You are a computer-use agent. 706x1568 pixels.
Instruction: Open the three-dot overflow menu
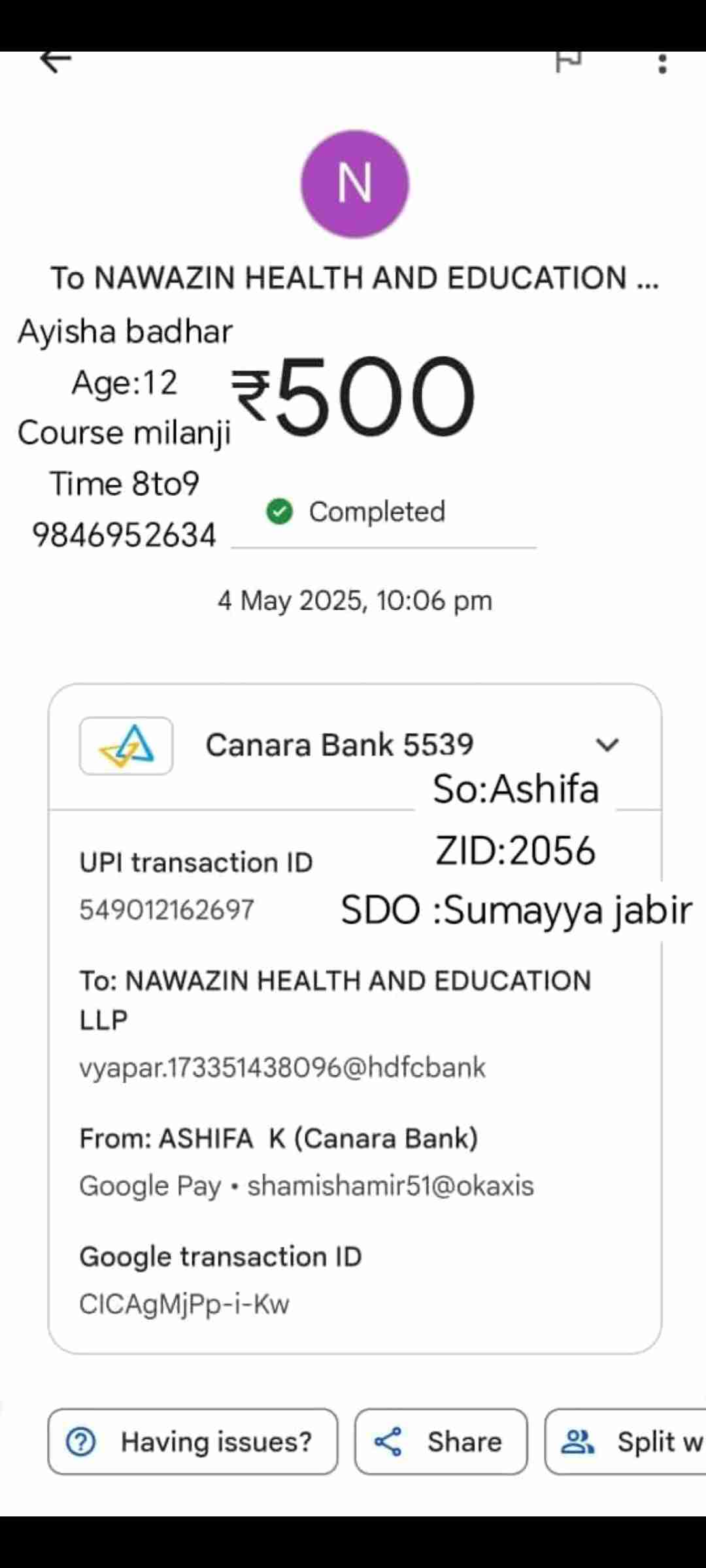pyautogui.click(x=662, y=64)
